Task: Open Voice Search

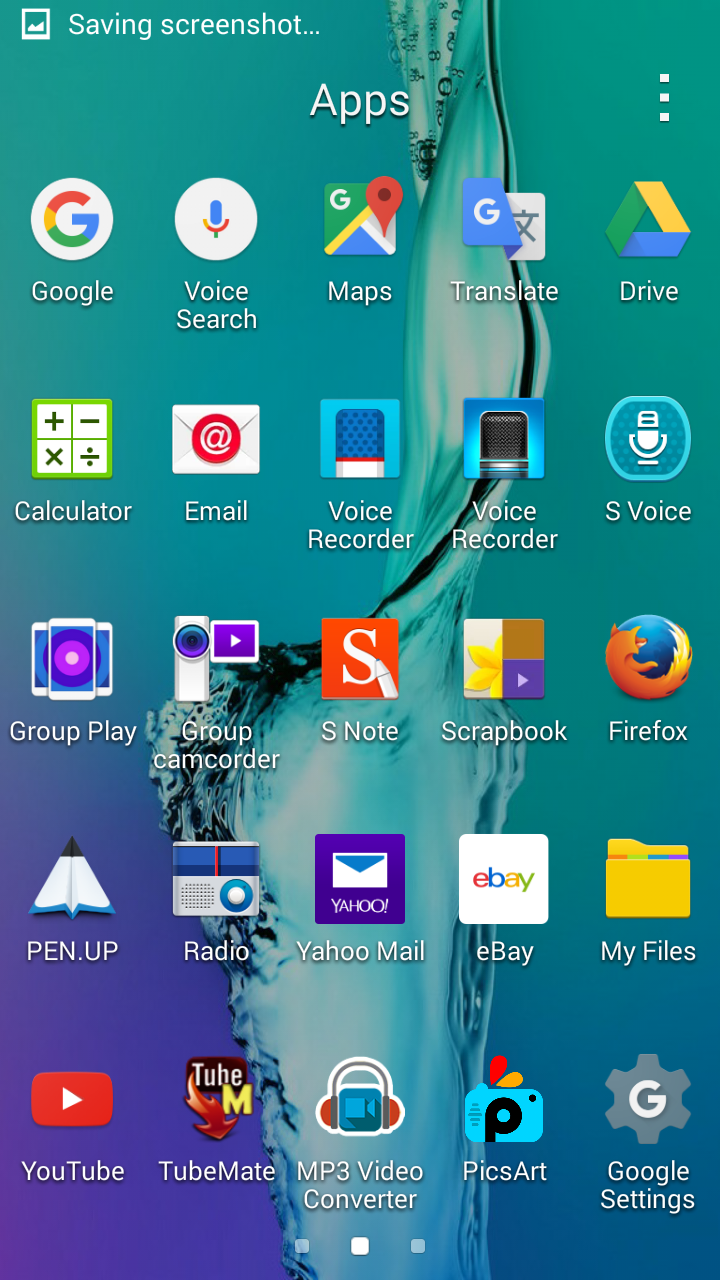Action: (216, 219)
